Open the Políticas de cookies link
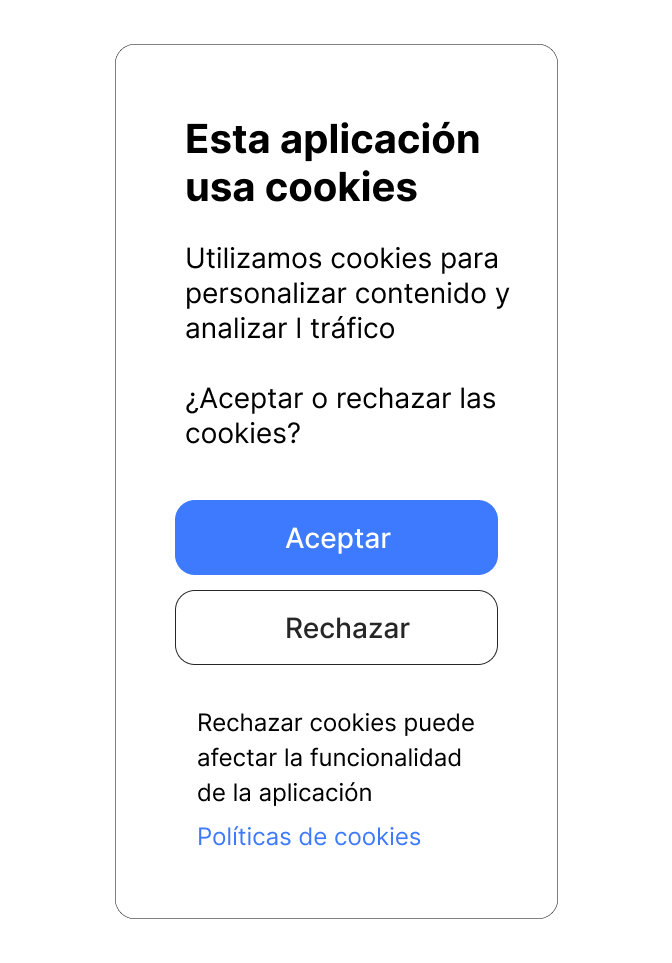This screenshot has height=963, width=672. pyautogui.click(x=309, y=837)
